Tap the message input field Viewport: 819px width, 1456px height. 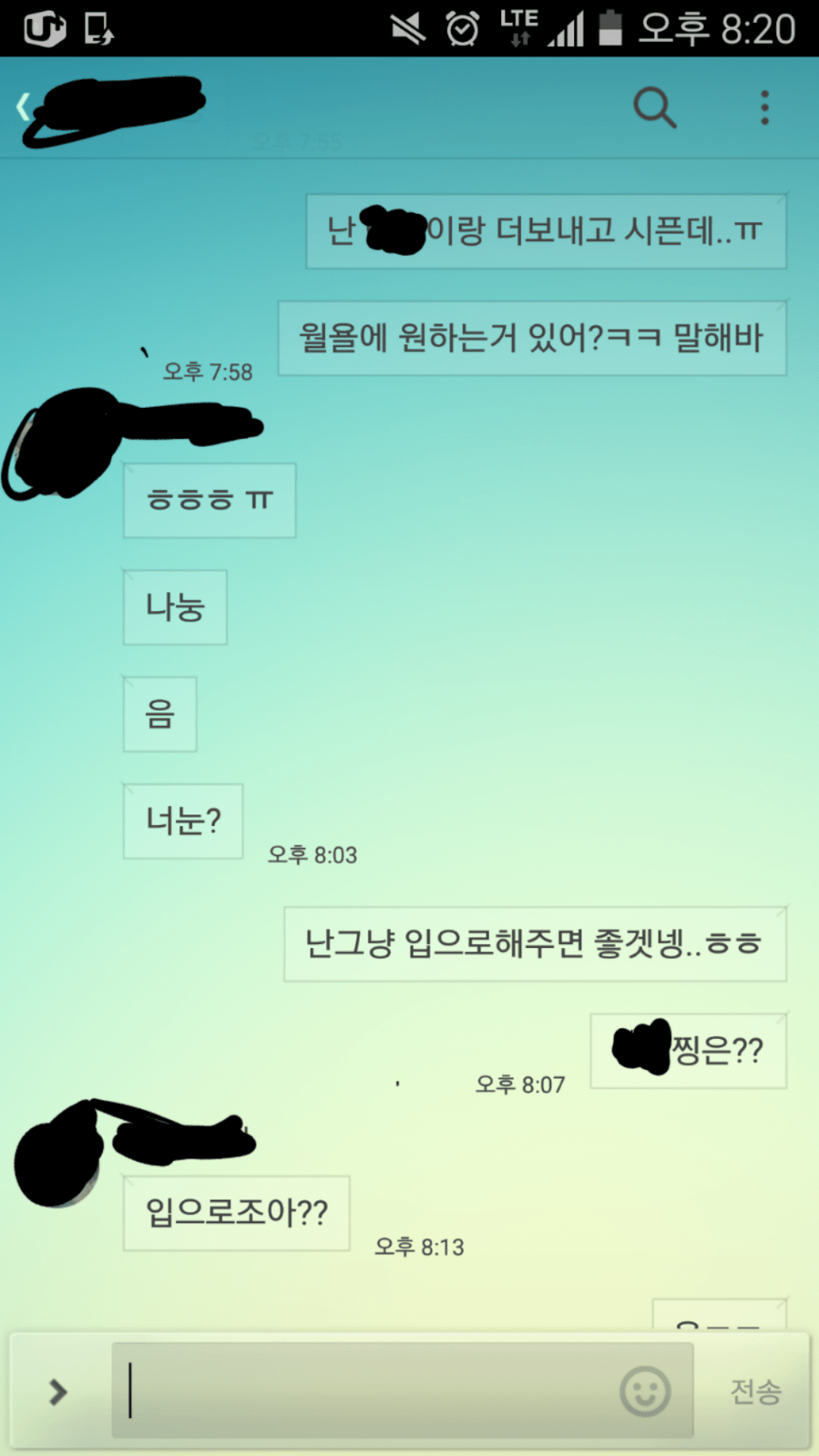369,1390
